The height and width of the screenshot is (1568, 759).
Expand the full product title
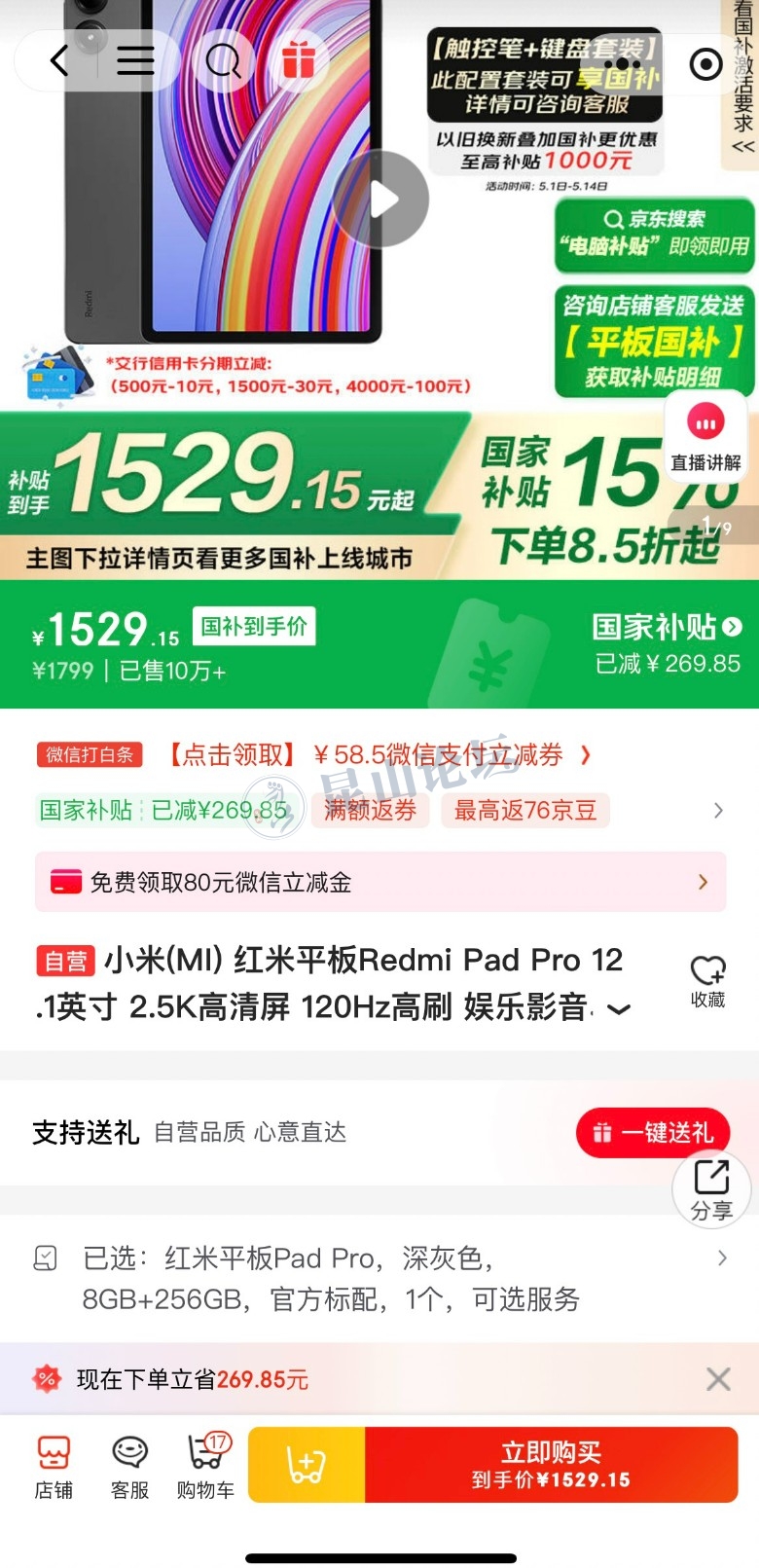pyautogui.click(x=618, y=1009)
